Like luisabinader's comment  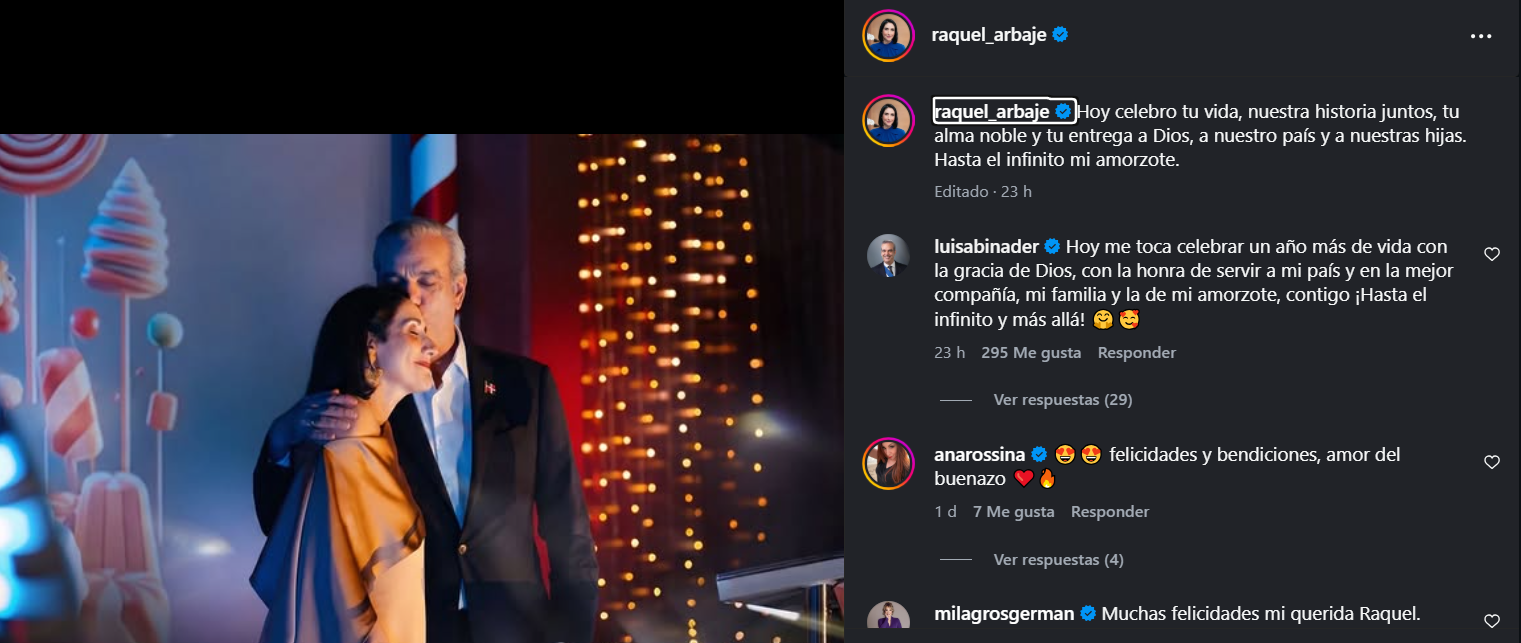coord(1491,254)
